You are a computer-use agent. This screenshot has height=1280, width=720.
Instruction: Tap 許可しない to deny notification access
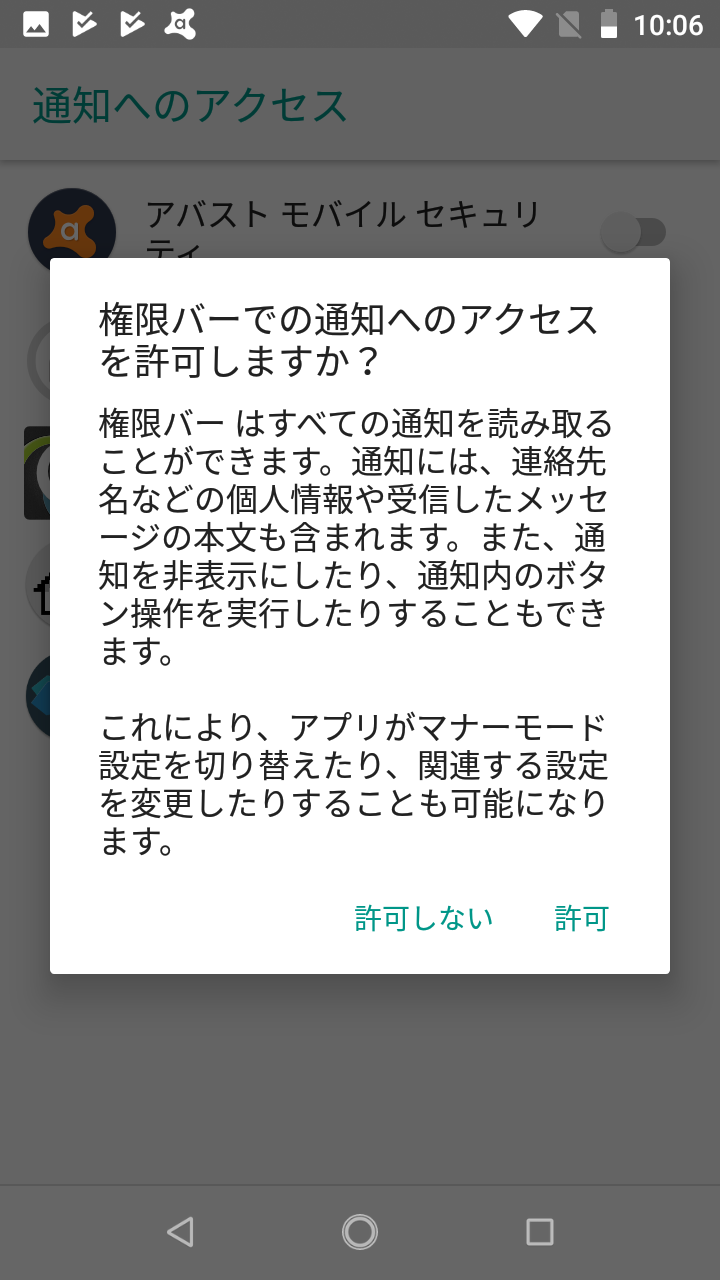click(x=423, y=917)
